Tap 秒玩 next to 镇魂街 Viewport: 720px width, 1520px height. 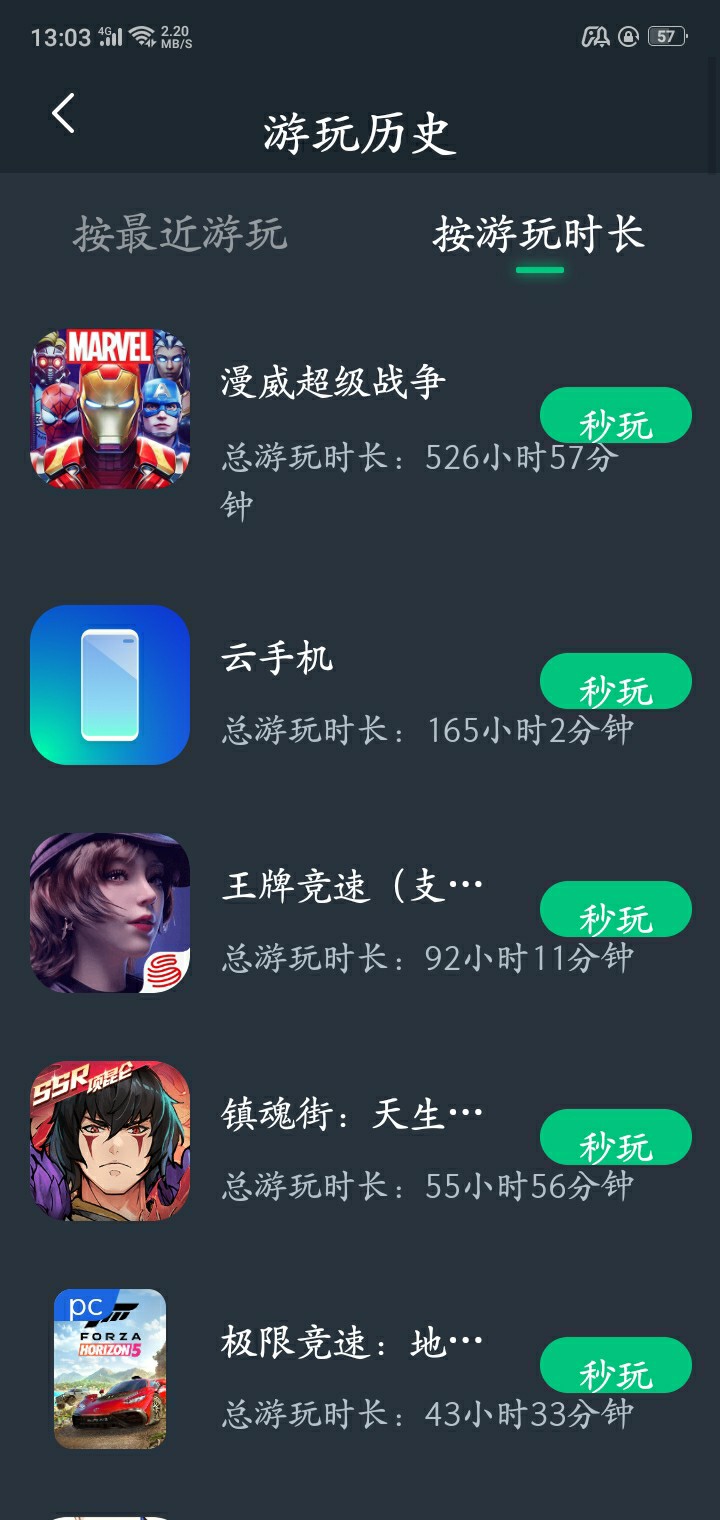[616, 1138]
